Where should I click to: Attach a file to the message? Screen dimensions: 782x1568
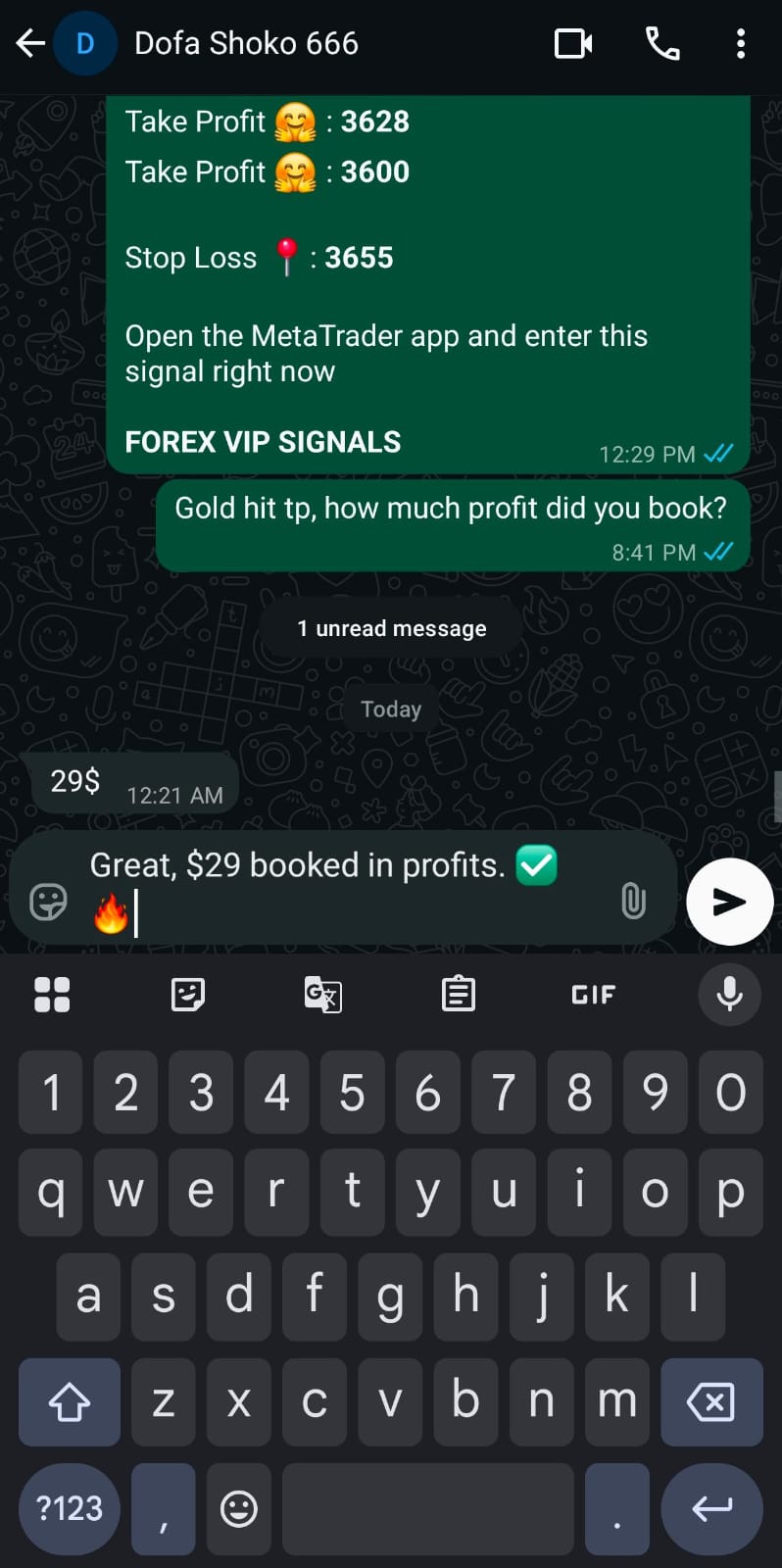(x=633, y=900)
